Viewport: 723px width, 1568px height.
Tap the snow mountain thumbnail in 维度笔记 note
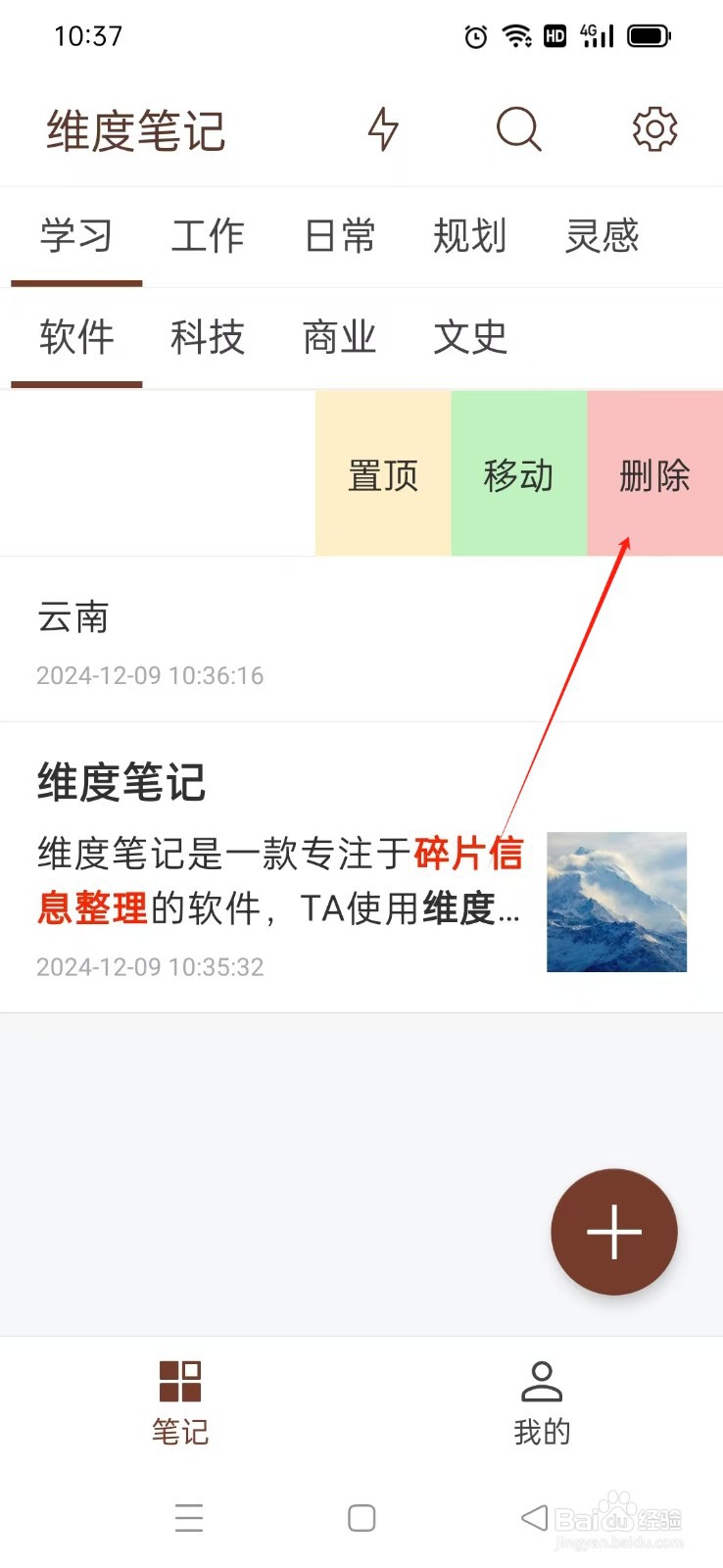click(616, 901)
